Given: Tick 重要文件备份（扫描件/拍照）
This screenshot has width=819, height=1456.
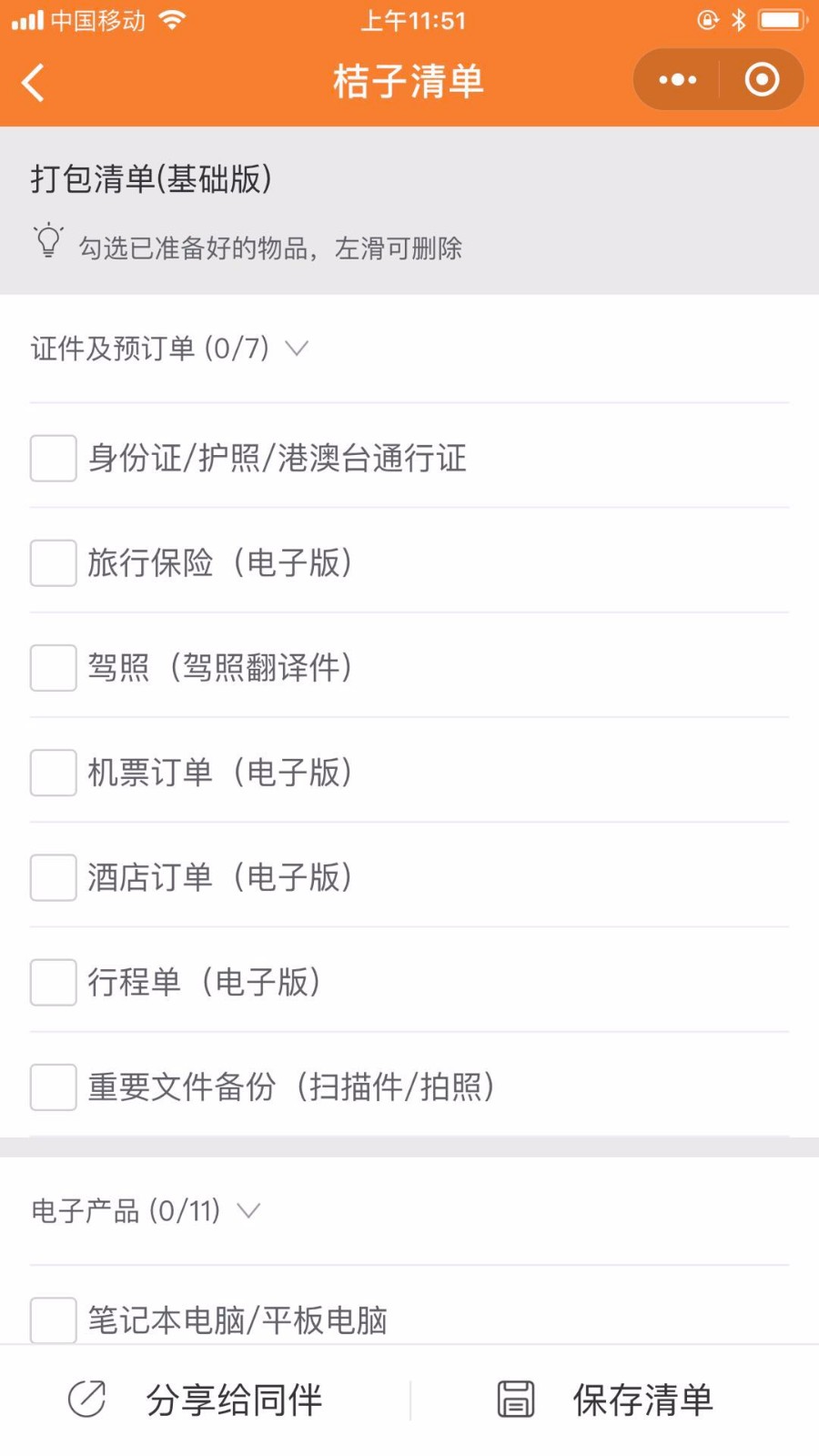Looking at the screenshot, I should pyautogui.click(x=53, y=1087).
